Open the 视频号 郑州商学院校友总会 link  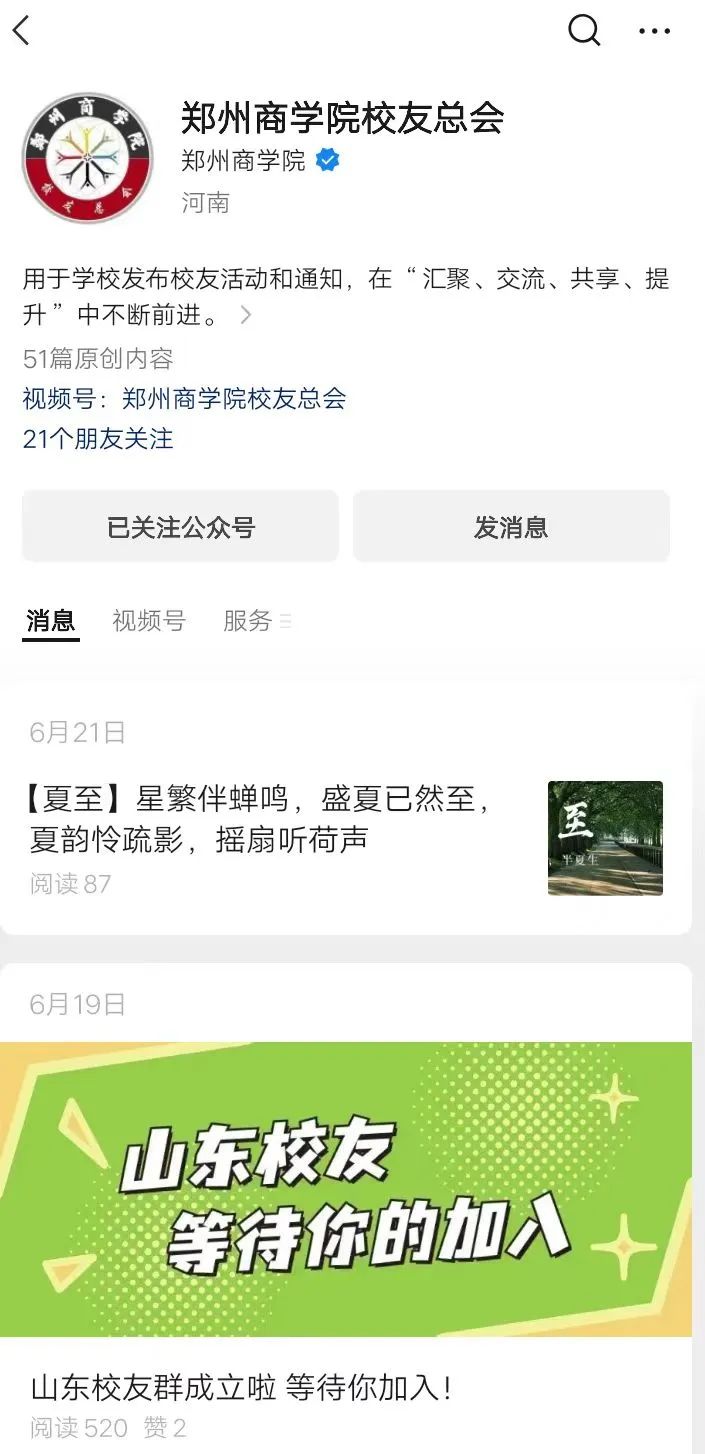(x=184, y=399)
